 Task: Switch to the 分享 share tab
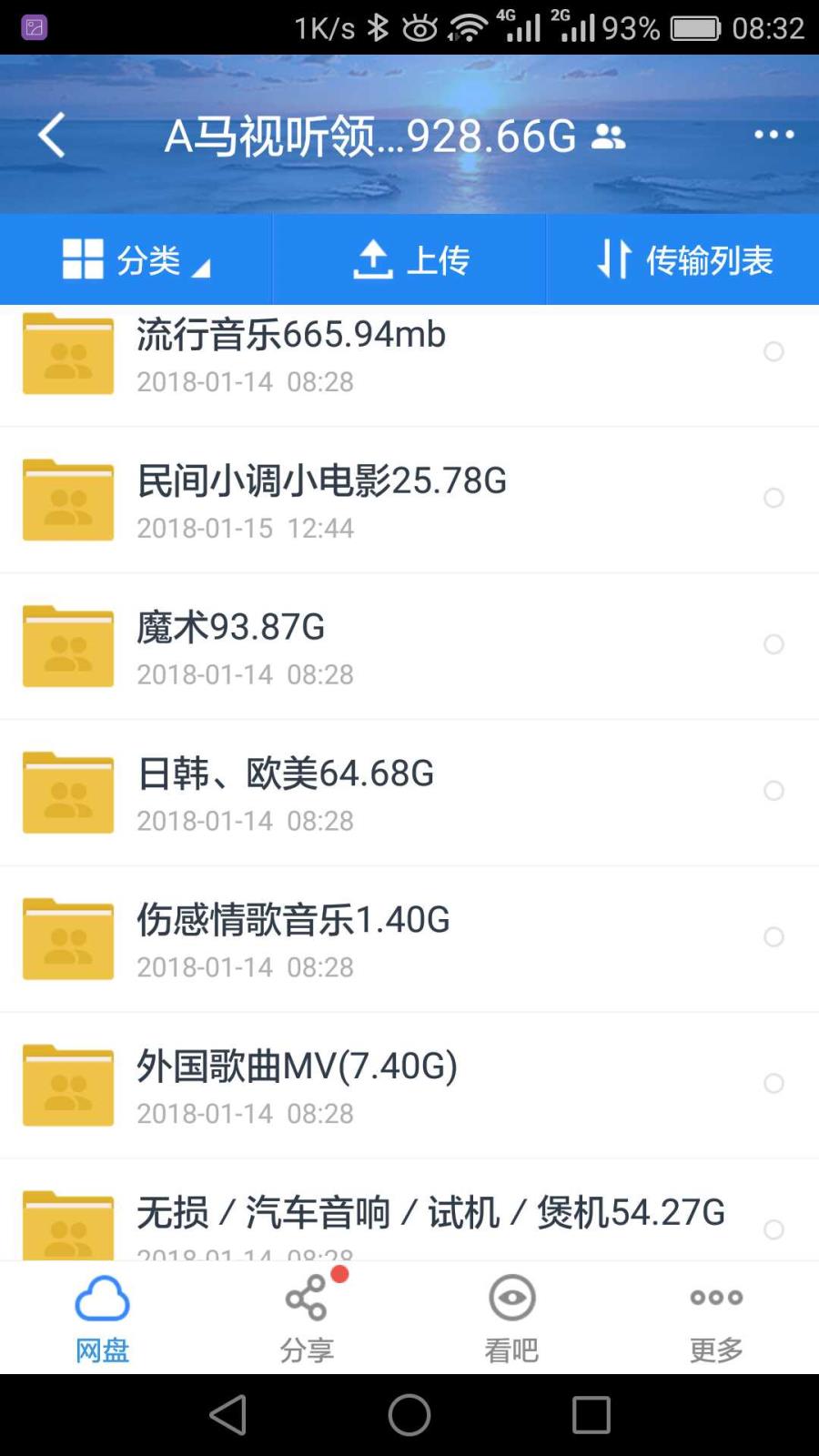coord(307,1317)
